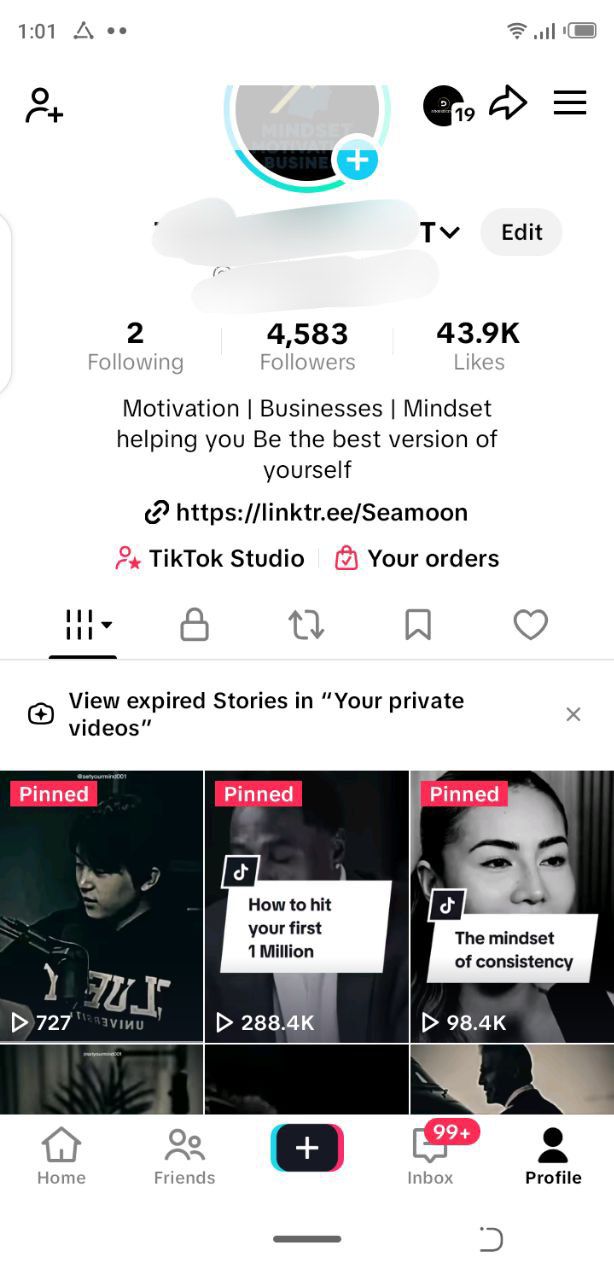Switch to the private videos lock tab
The width and height of the screenshot is (614, 1280).
coord(194,626)
